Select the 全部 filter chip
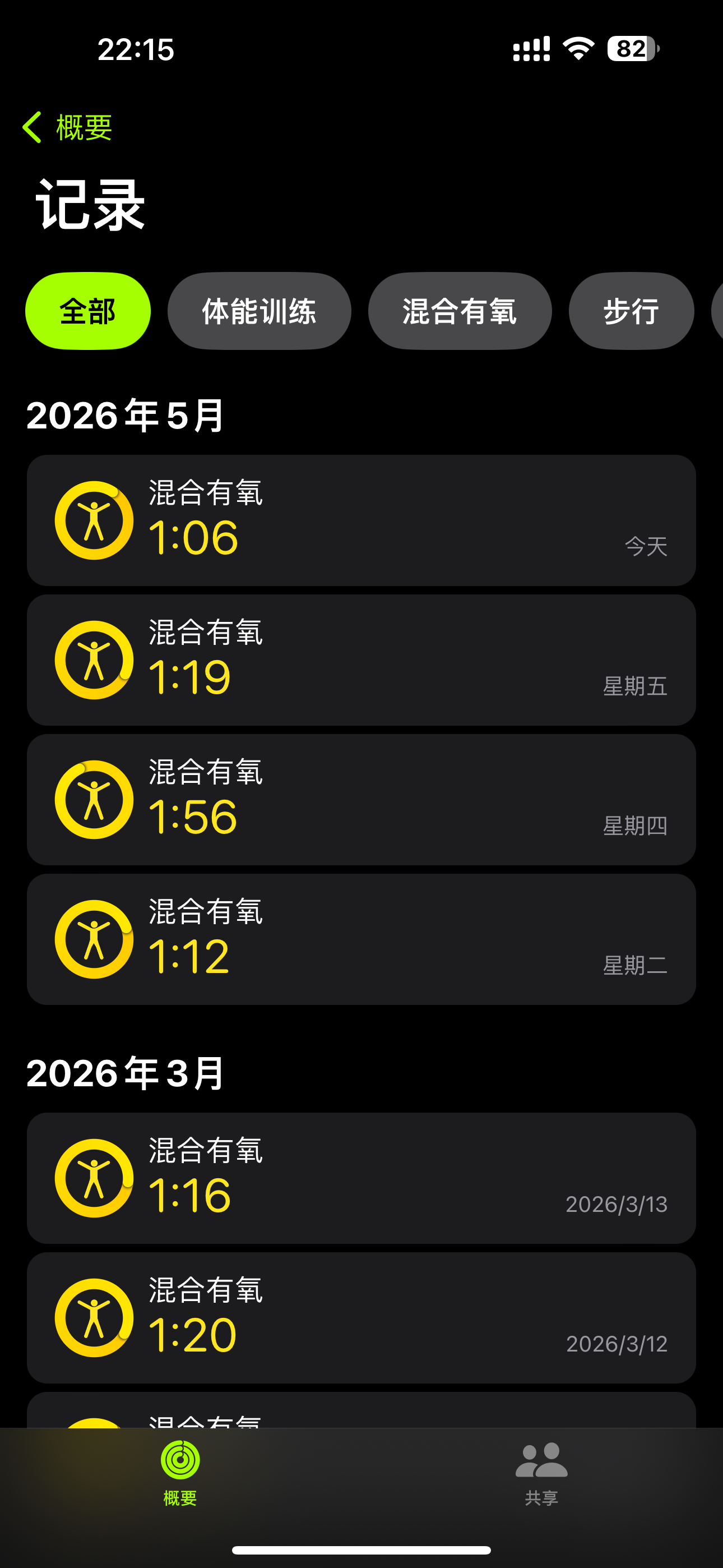The height and width of the screenshot is (1568, 723). [x=87, y=311]
